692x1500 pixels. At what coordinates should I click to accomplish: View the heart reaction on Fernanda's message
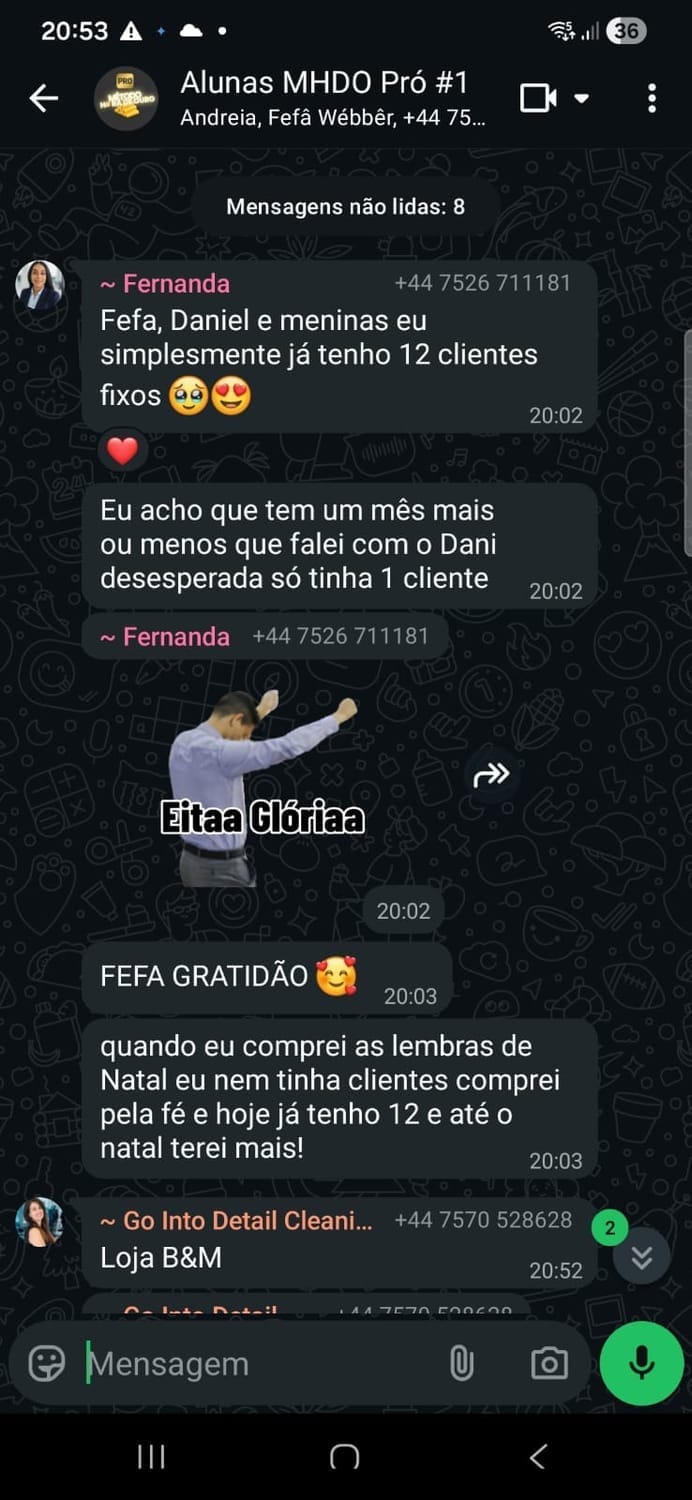[x=122, y=452]
